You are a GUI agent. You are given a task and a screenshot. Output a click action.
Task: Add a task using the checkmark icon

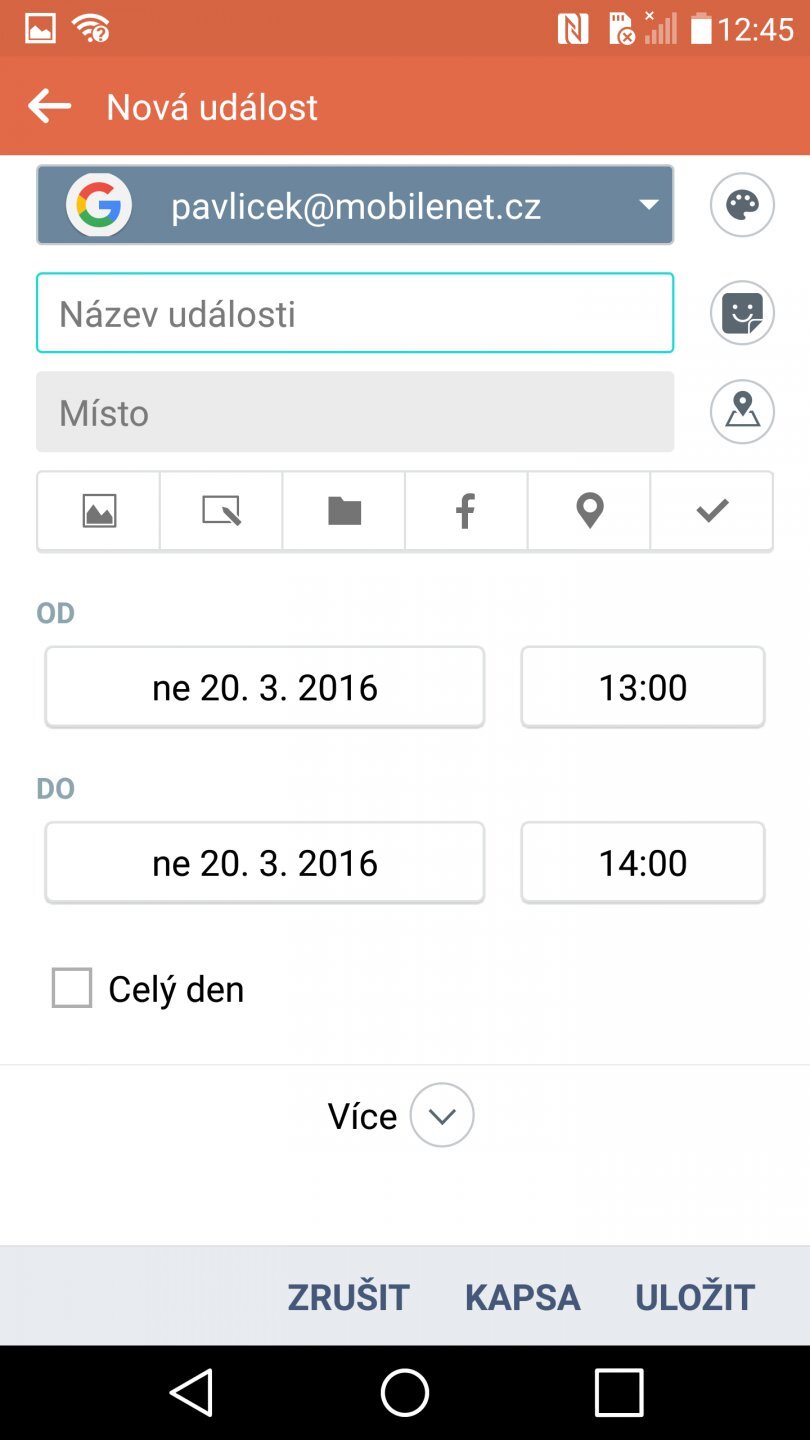712,511
